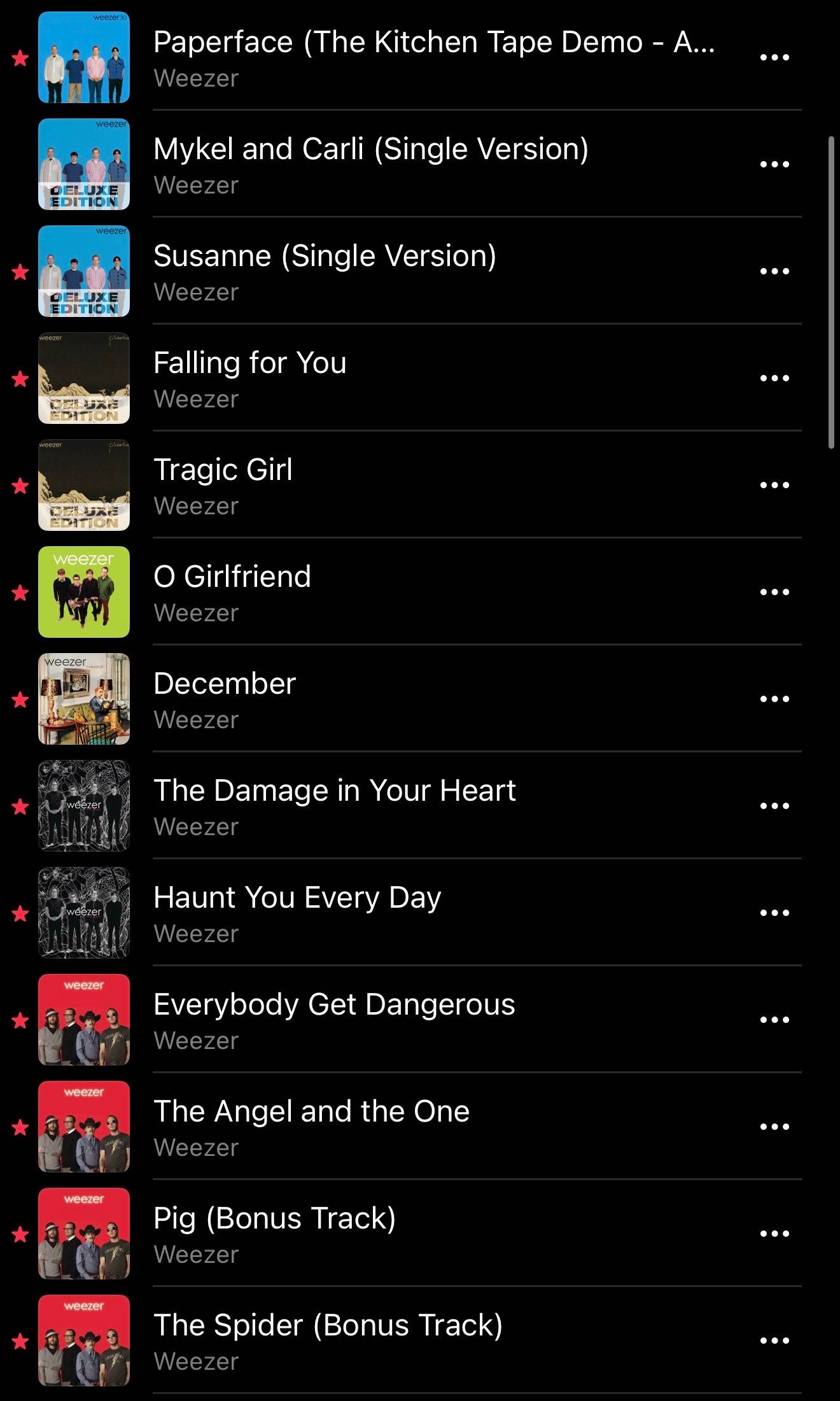The height and width of the screenshot is (1401, 840).
Task: Open more options for Falling for You
Action: click(x=774, y=378)
